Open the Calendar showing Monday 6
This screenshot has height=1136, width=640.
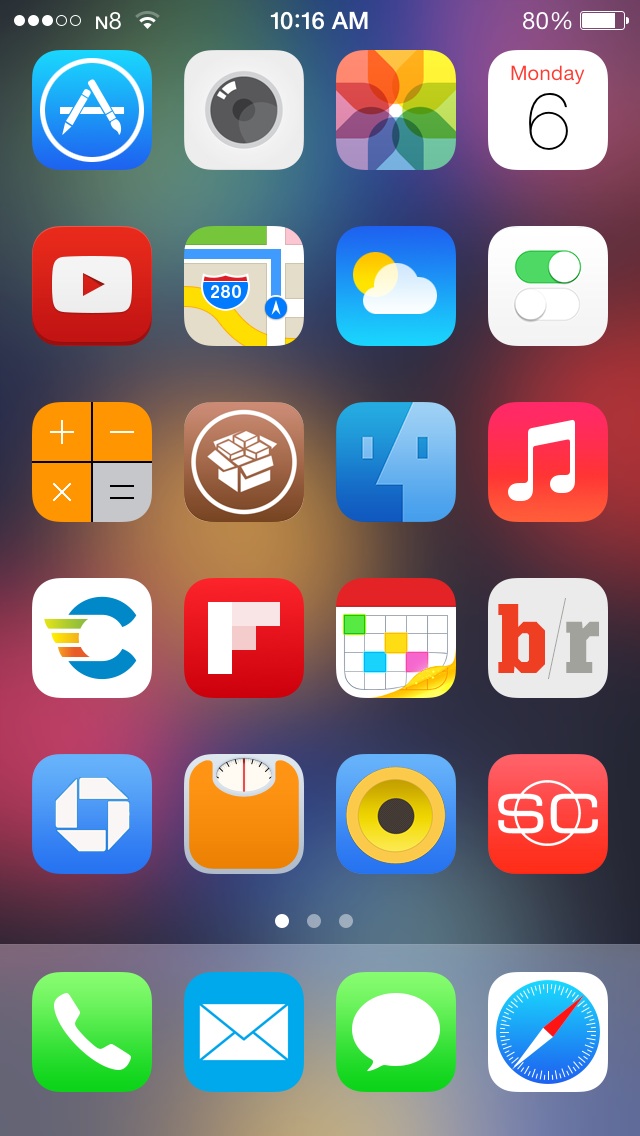click(548, 110)
